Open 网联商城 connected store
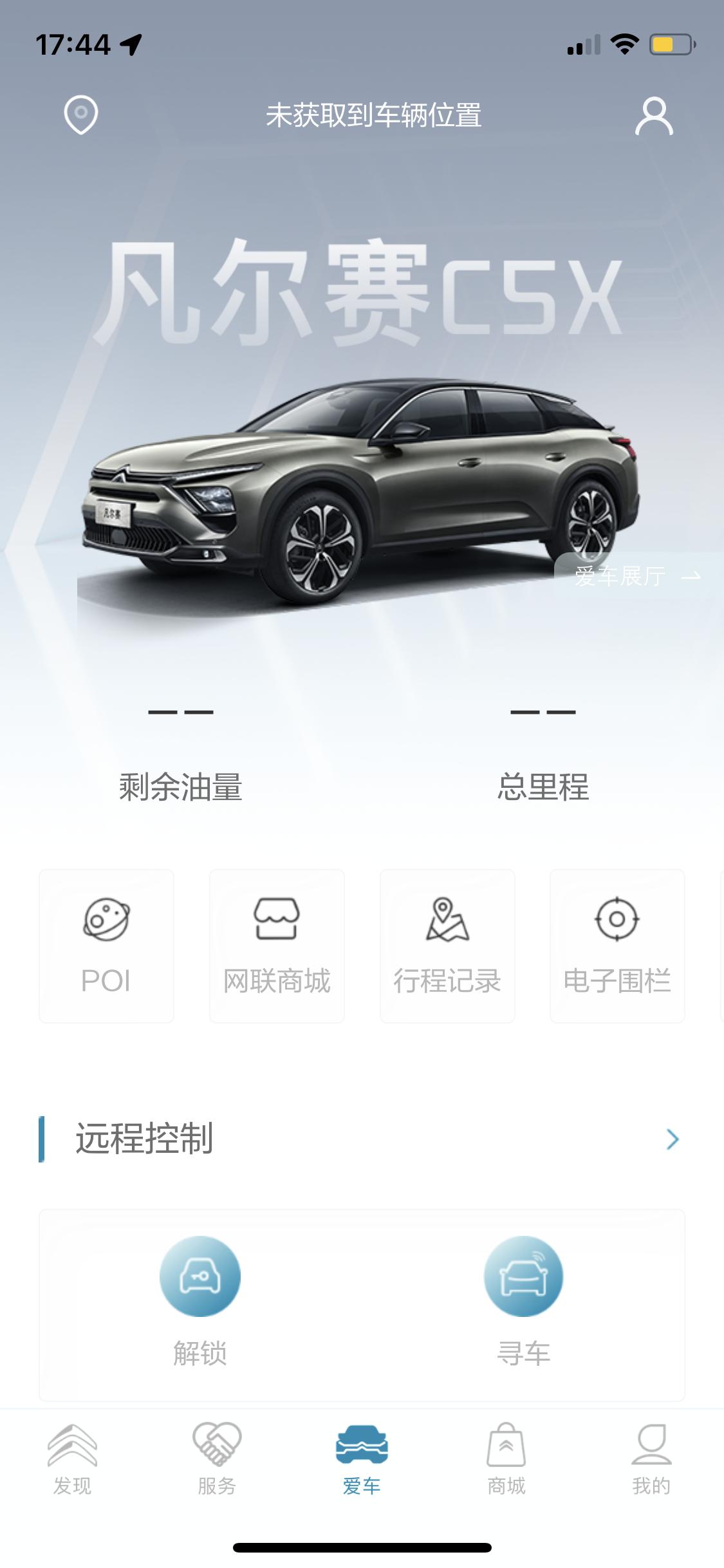This screenshot has width=724, height=1568. click(x=277, y=946)
